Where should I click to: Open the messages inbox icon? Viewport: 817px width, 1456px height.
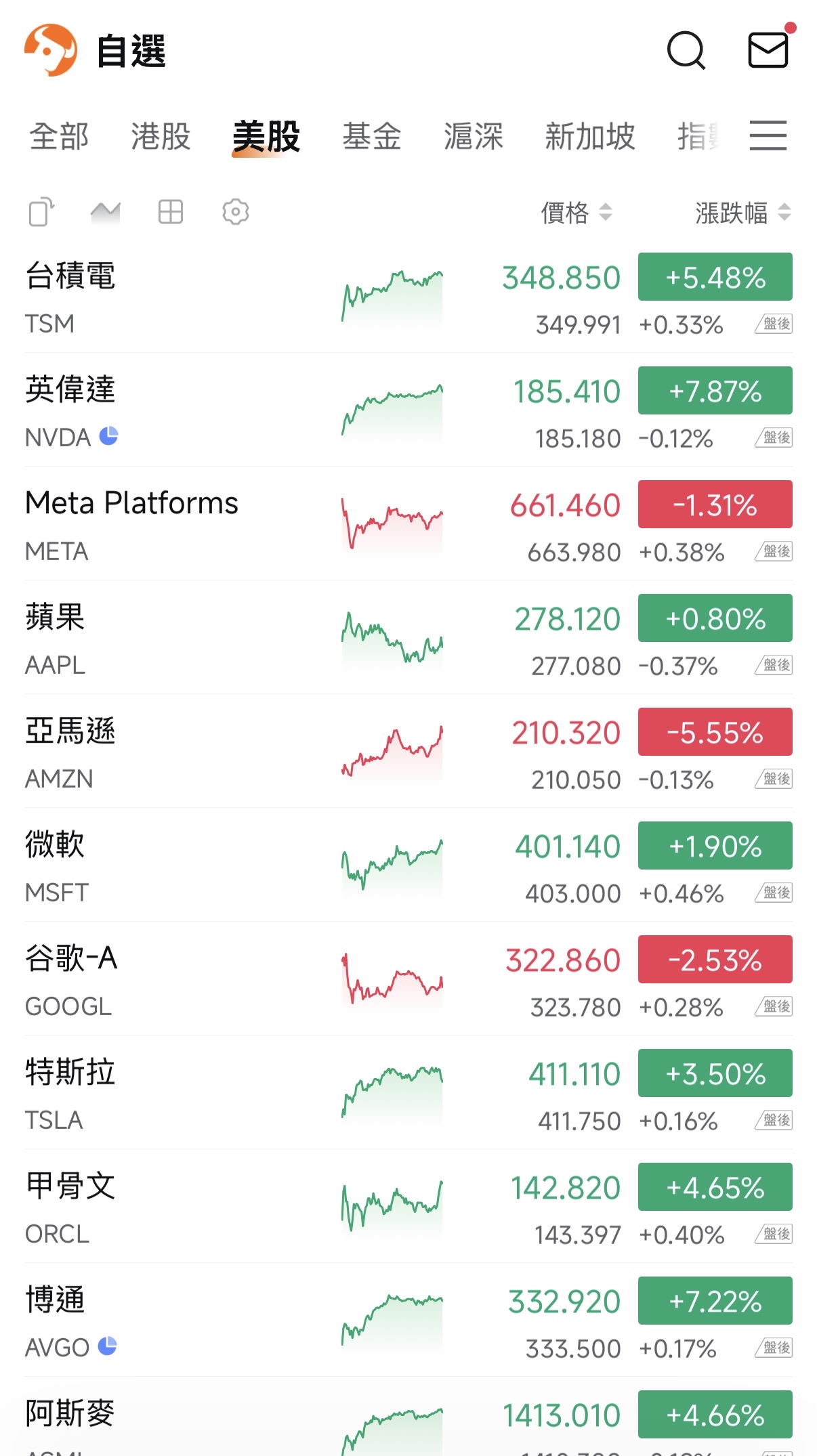768,51
